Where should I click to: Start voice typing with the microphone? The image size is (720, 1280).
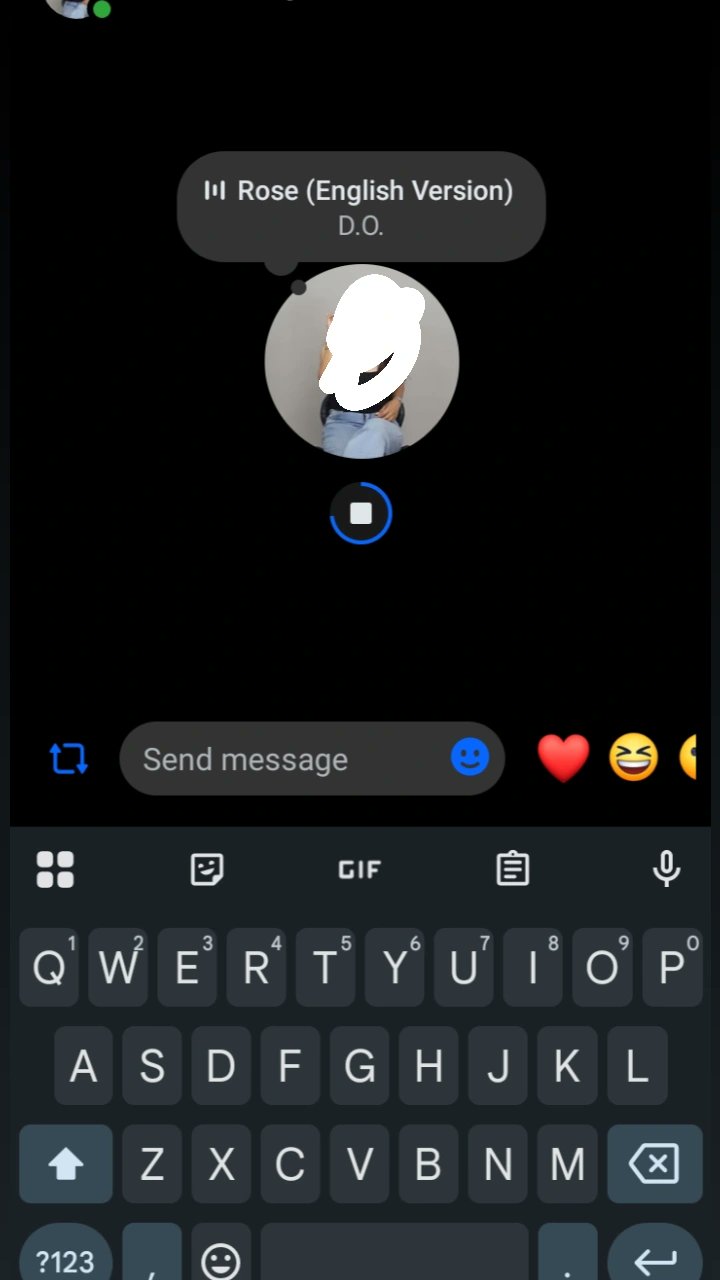point(666,869)
